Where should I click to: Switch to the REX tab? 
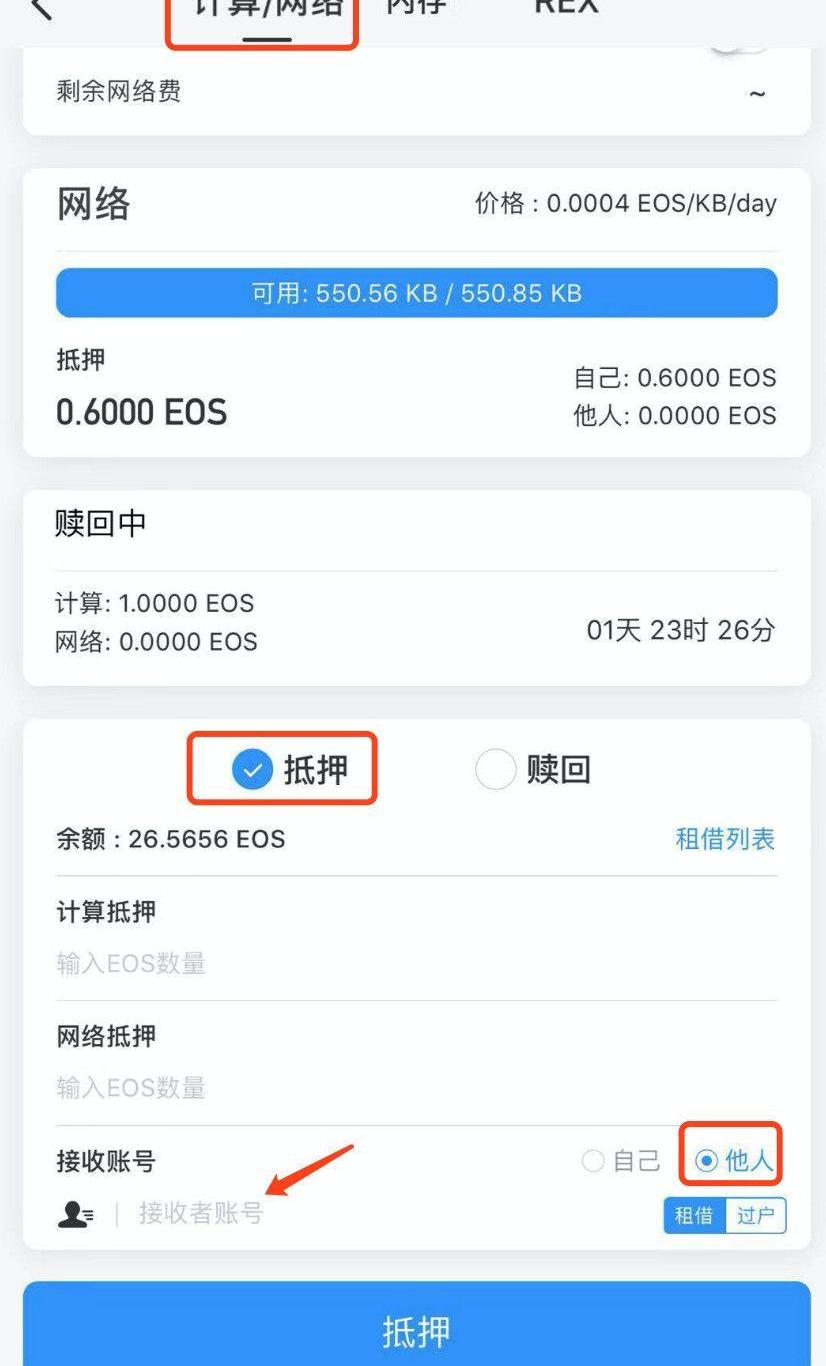point(566,8)
